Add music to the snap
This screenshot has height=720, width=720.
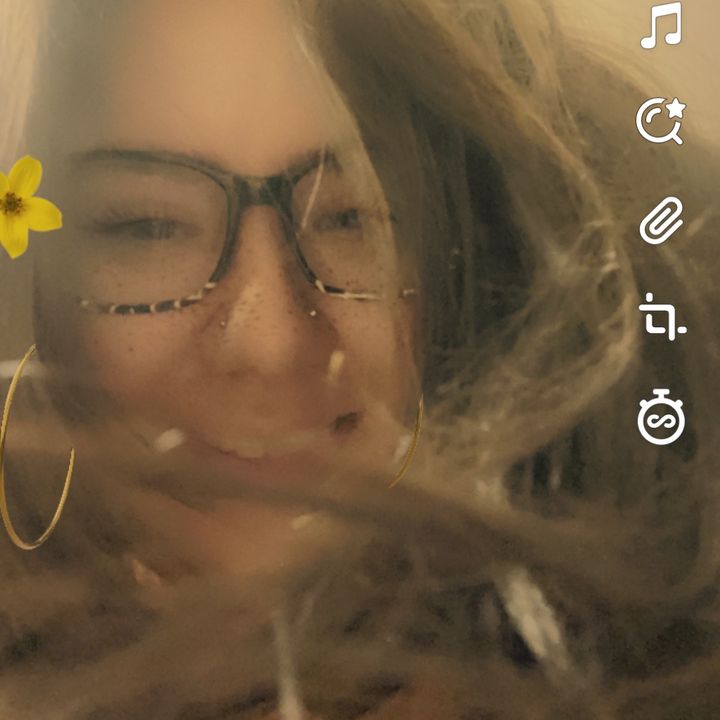(661, 27)
